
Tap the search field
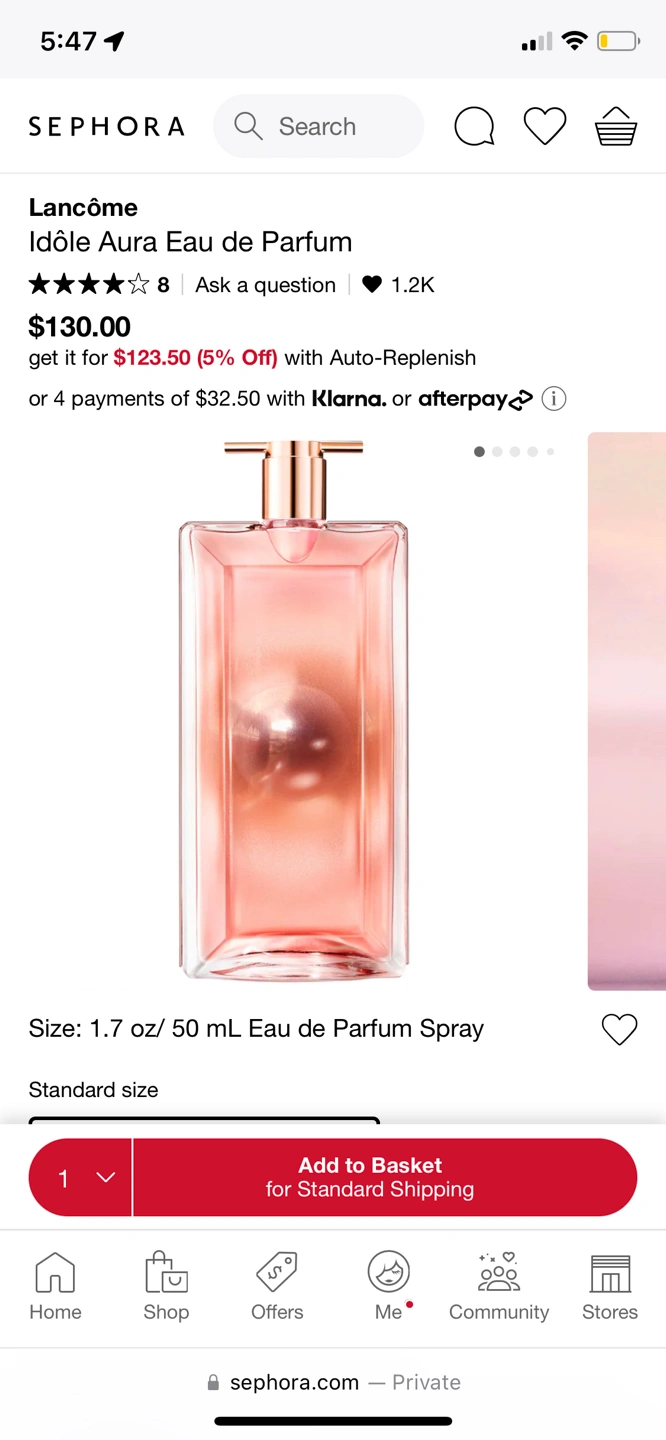[x=318, y=127]
